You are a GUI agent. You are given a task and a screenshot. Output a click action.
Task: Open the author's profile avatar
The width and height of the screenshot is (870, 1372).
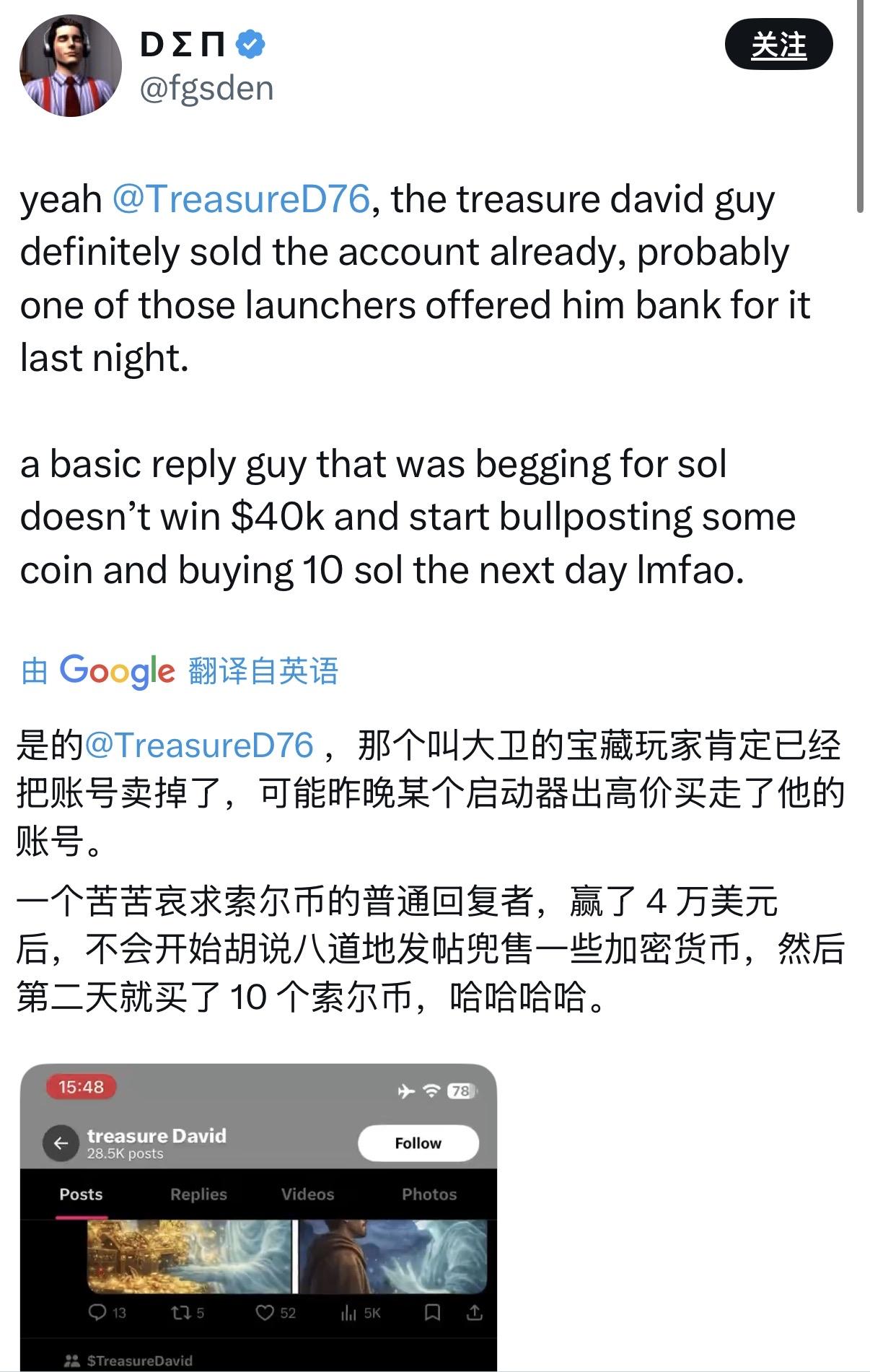click(x=70, y=66)
